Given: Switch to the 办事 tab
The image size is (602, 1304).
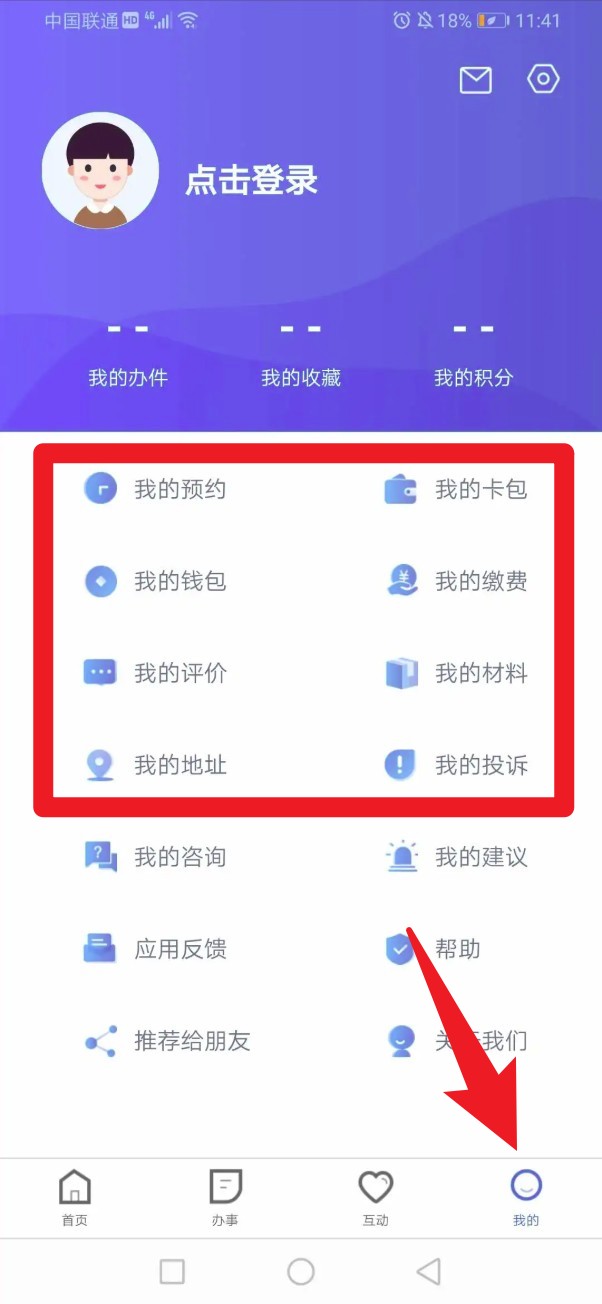Looking at the screenshot, I should click(x=225, y=1197).
